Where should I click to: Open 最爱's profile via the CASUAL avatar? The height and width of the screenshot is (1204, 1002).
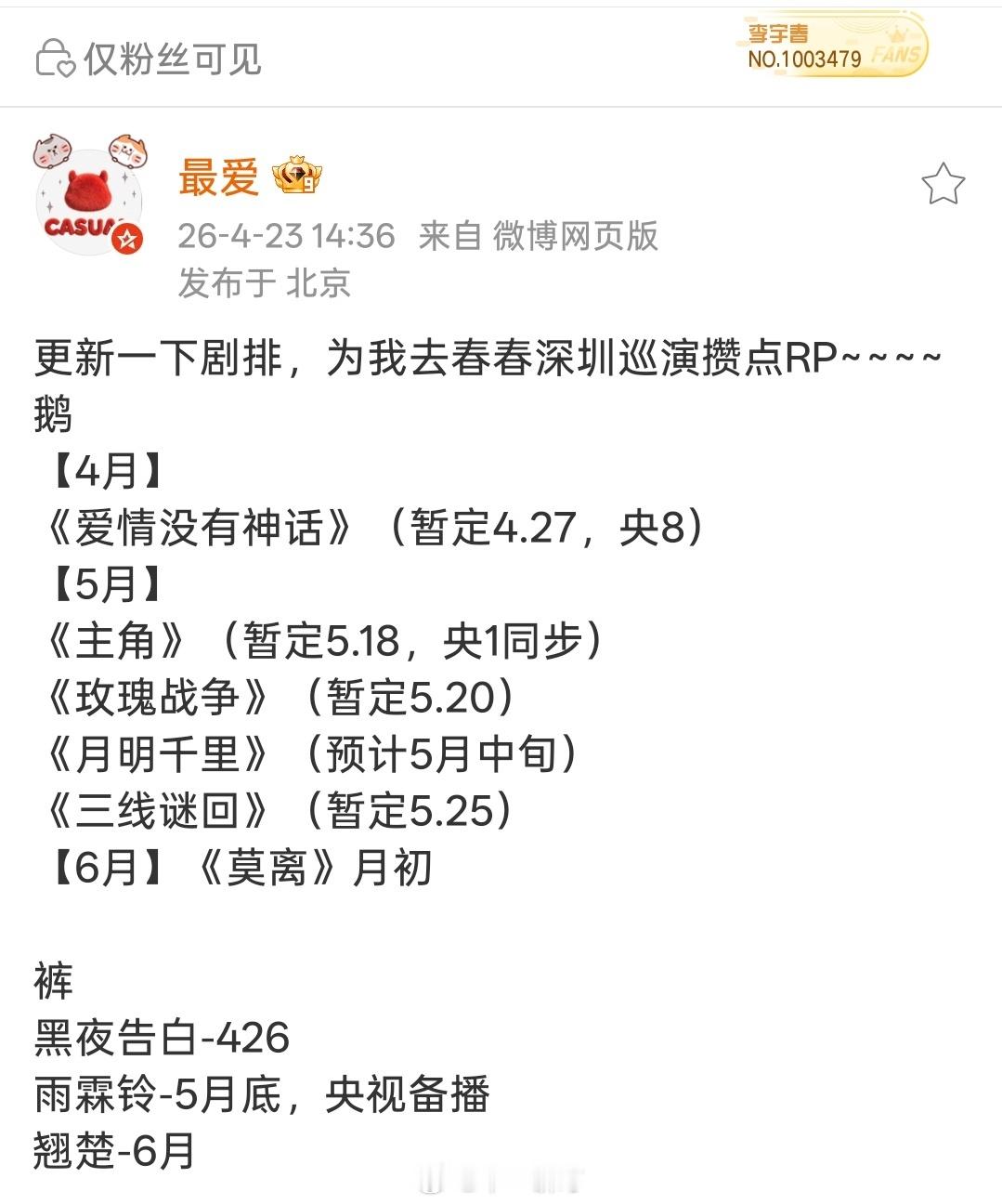tap(89, 201)
